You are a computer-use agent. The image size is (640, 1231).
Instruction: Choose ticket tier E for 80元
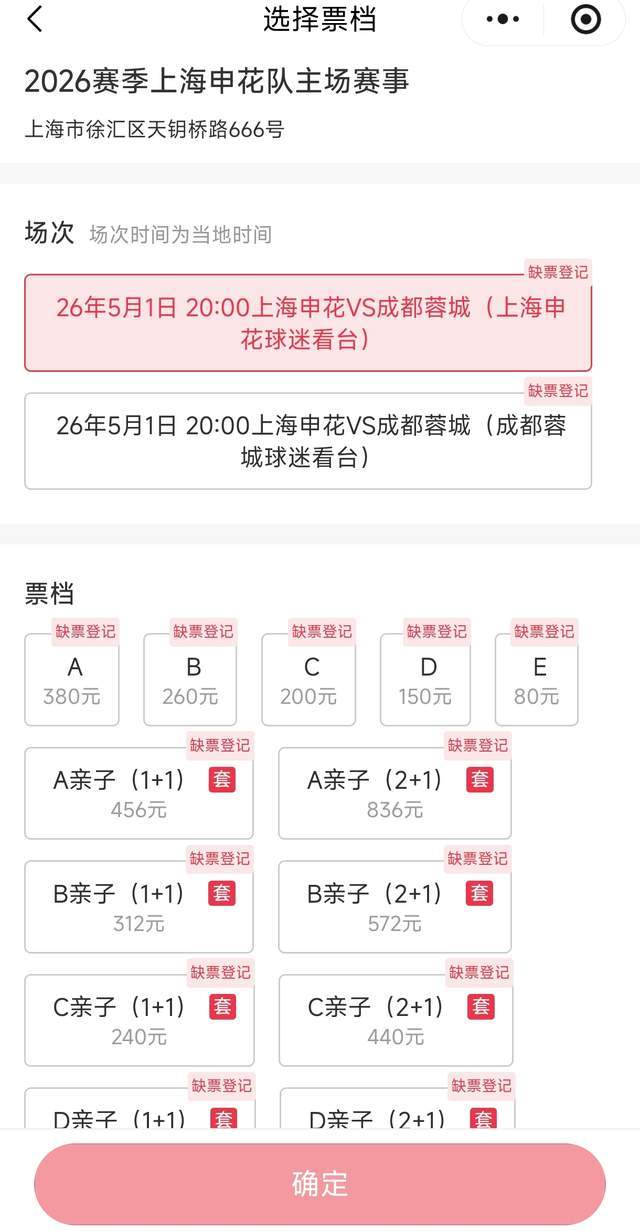[x=537, y=680]
